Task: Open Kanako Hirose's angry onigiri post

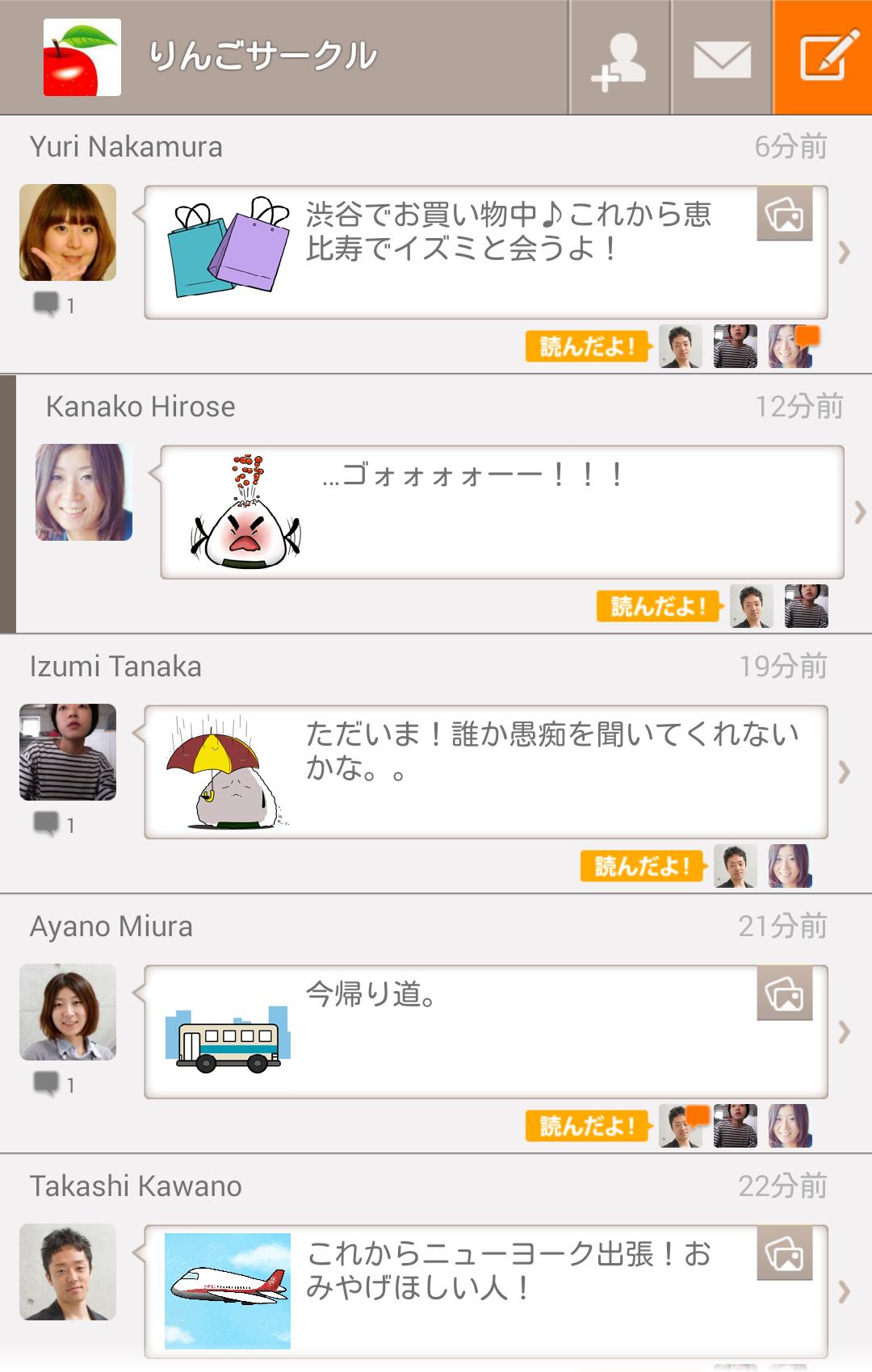Action: click(x=501, y=512)
